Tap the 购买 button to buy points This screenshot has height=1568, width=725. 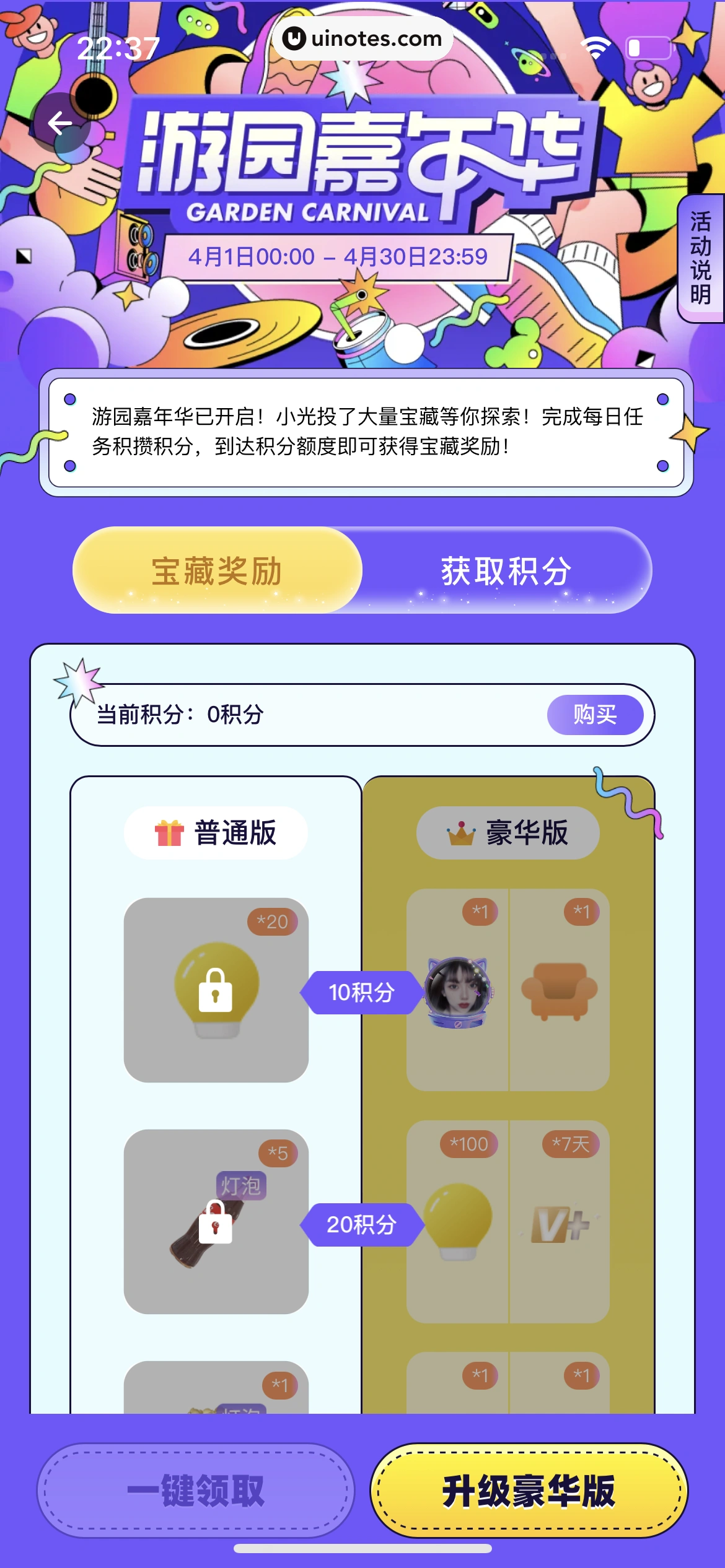point(594,715)
